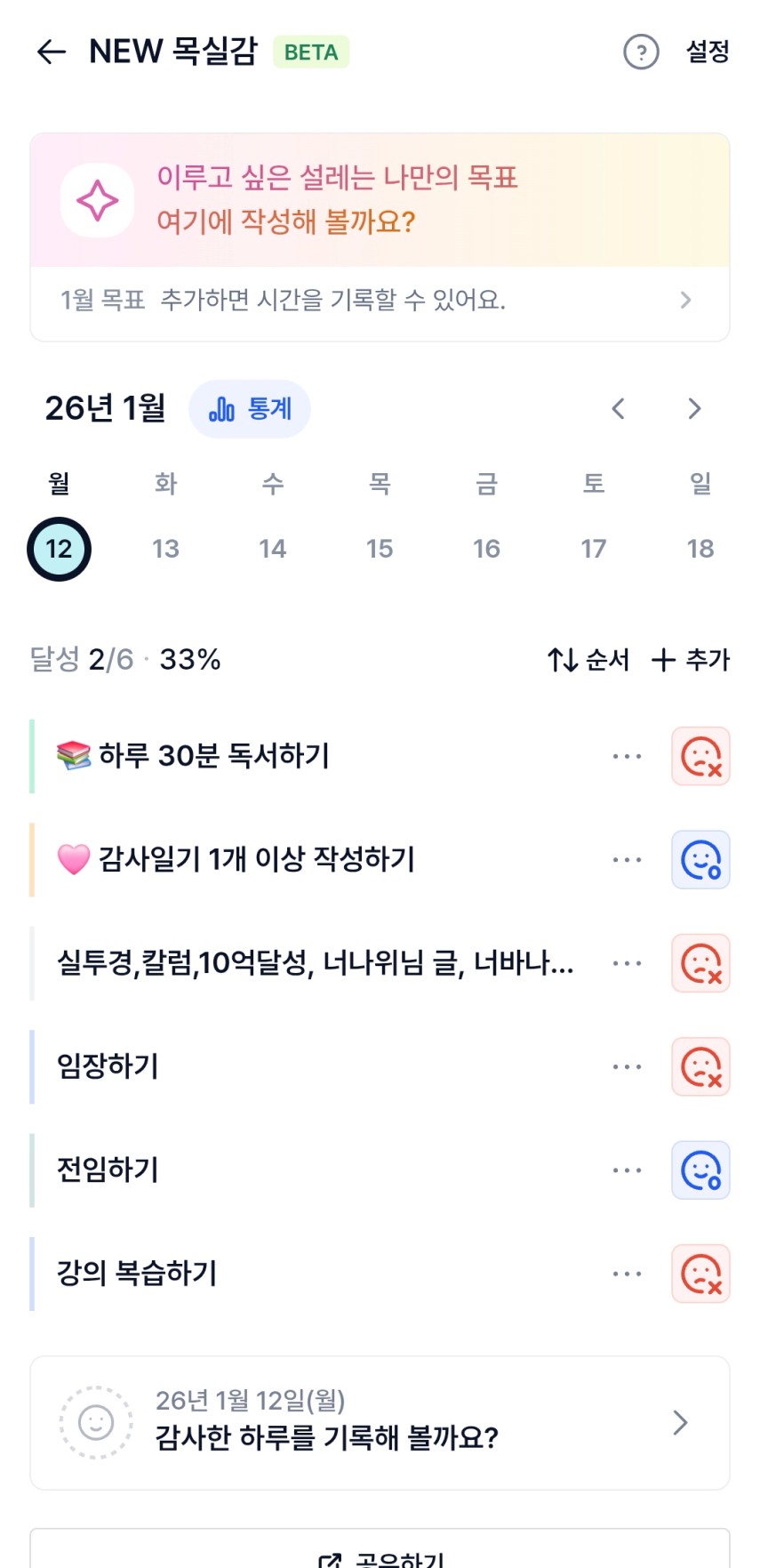This screenshot has width=760, height=1568.
Task: Toggle completion face for 전임하기
Action: 700,1170
